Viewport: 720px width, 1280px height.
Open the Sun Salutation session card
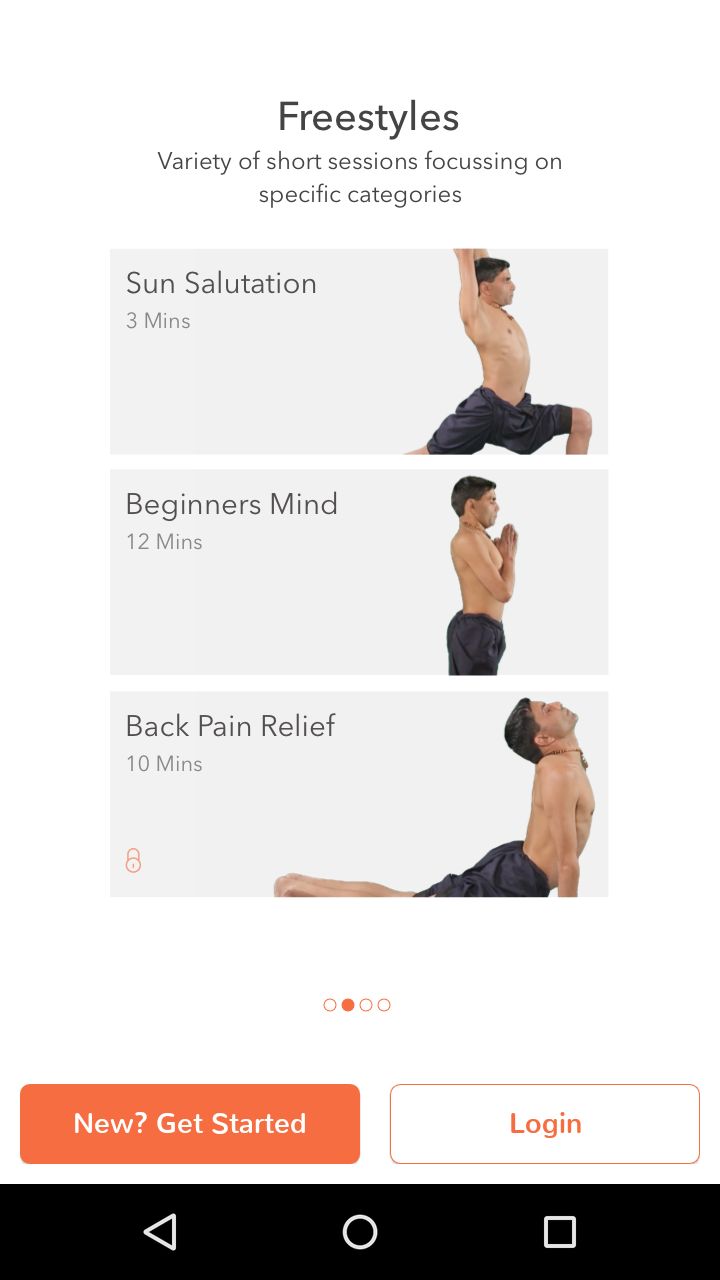pyautogui.click(x=359, y=351)
